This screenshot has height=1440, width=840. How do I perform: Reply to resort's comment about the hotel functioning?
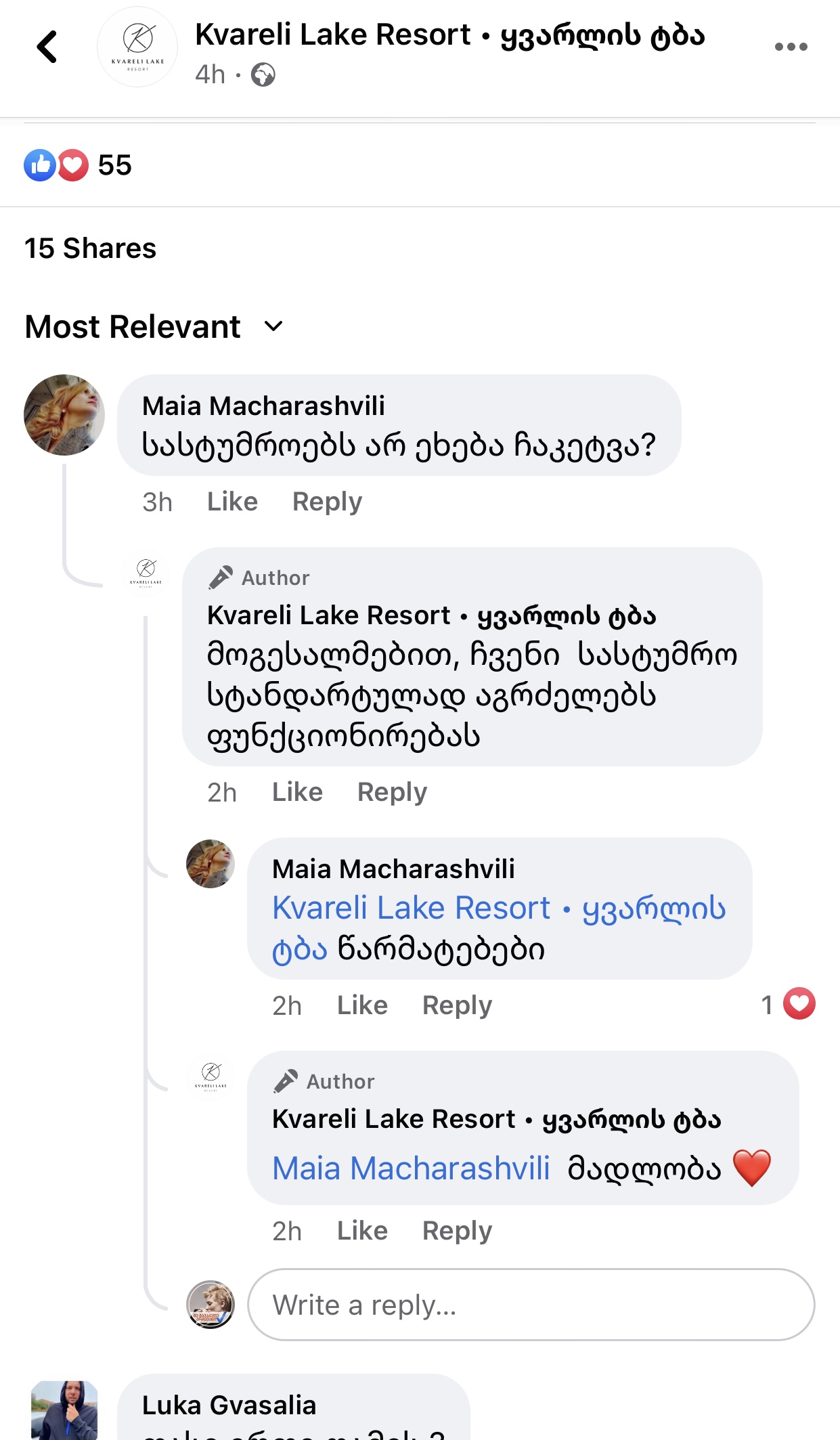(392, 792)
